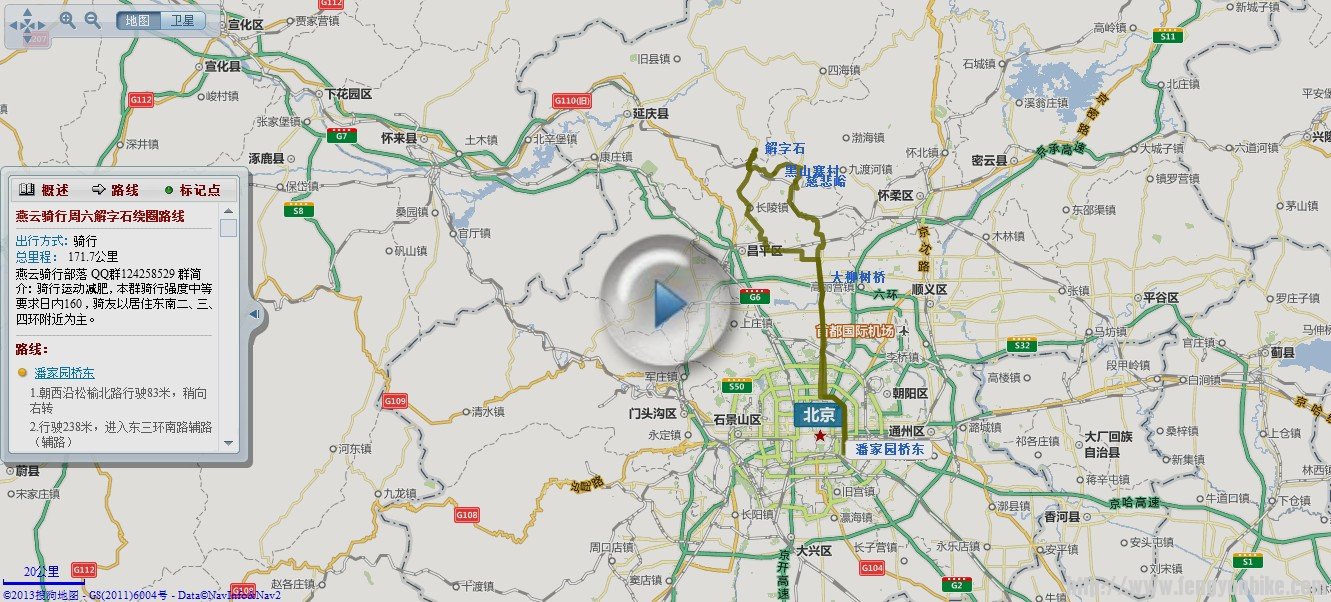Open the 概述 overview tab

tap(45, 190)
